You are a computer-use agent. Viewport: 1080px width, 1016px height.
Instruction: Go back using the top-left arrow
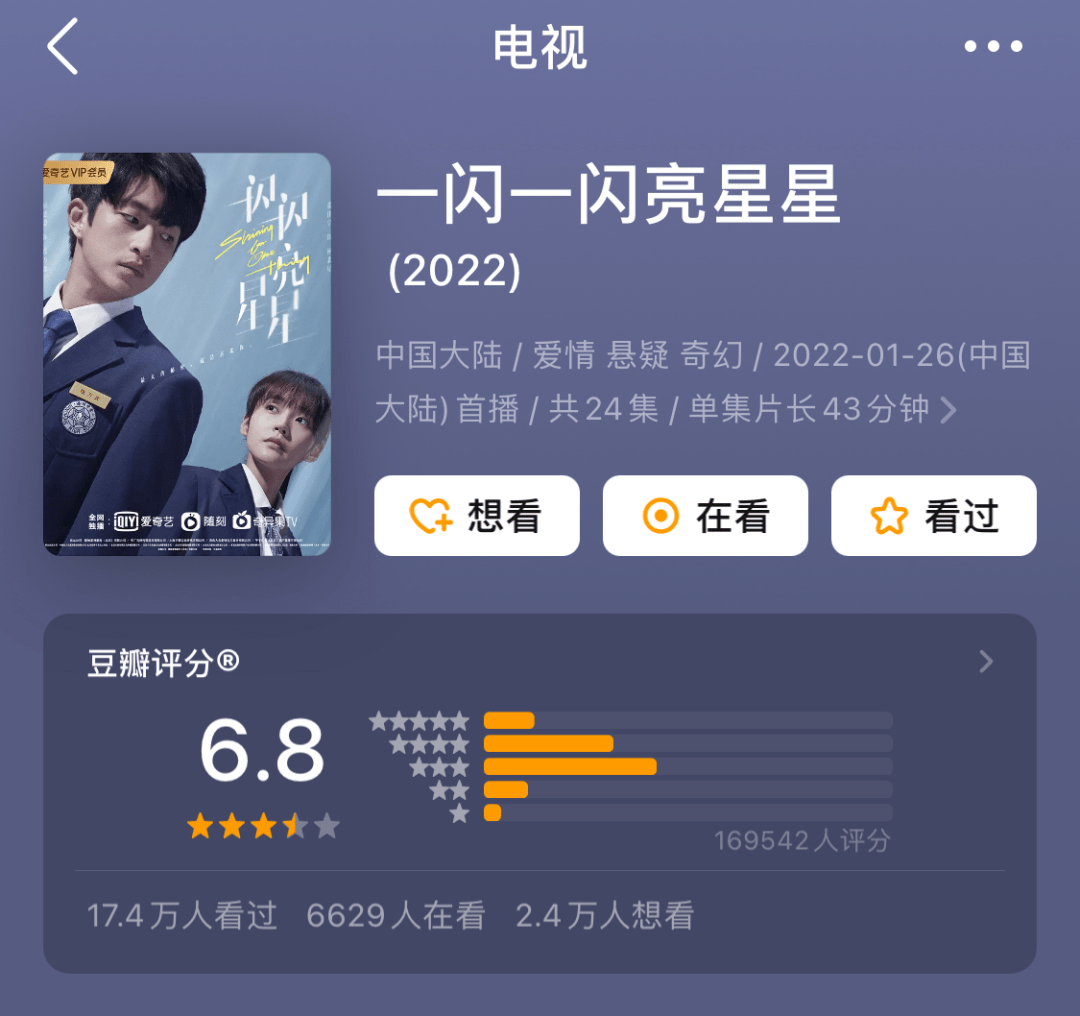click(x=63, y=47)
